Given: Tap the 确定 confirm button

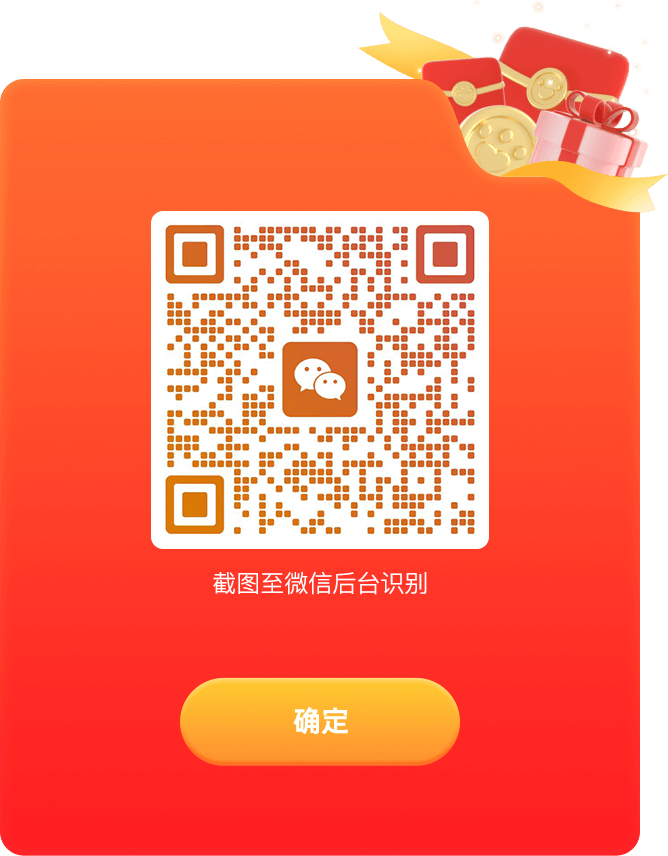Looking at the screenshot, I should click(320, 721).
